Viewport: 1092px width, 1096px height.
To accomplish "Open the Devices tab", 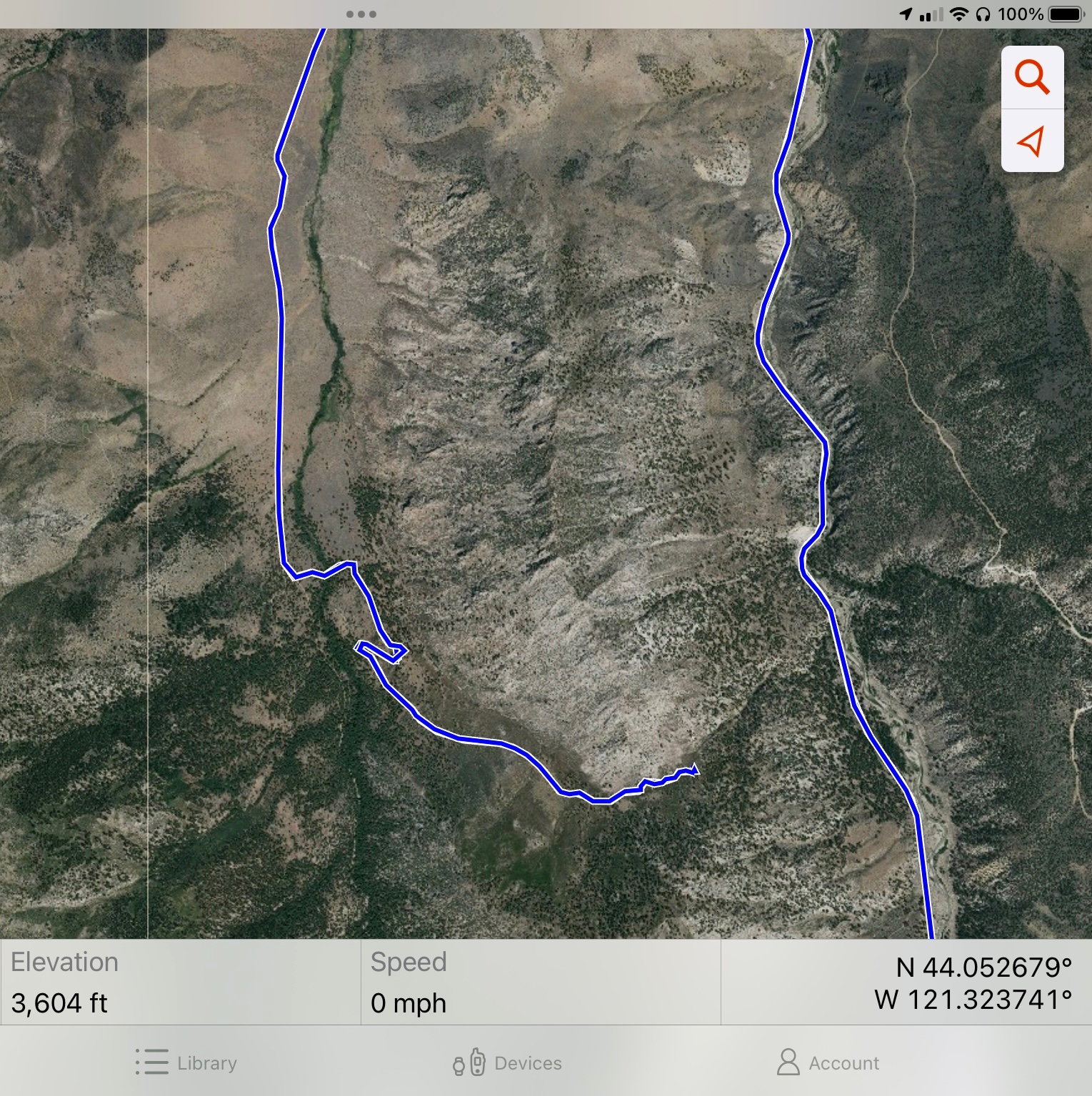I will tap(508, 1062).
